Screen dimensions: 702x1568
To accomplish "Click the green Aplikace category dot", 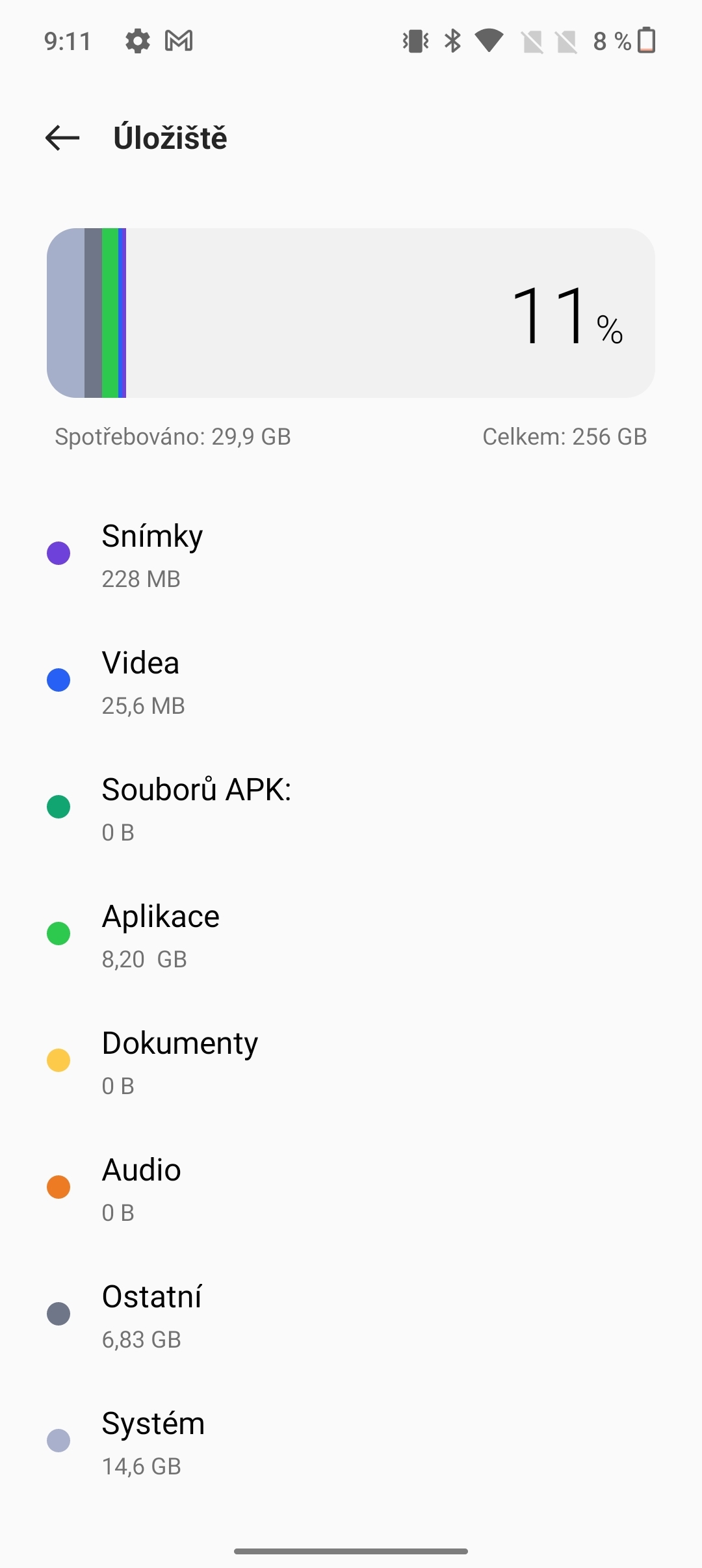I will point(60,934).
